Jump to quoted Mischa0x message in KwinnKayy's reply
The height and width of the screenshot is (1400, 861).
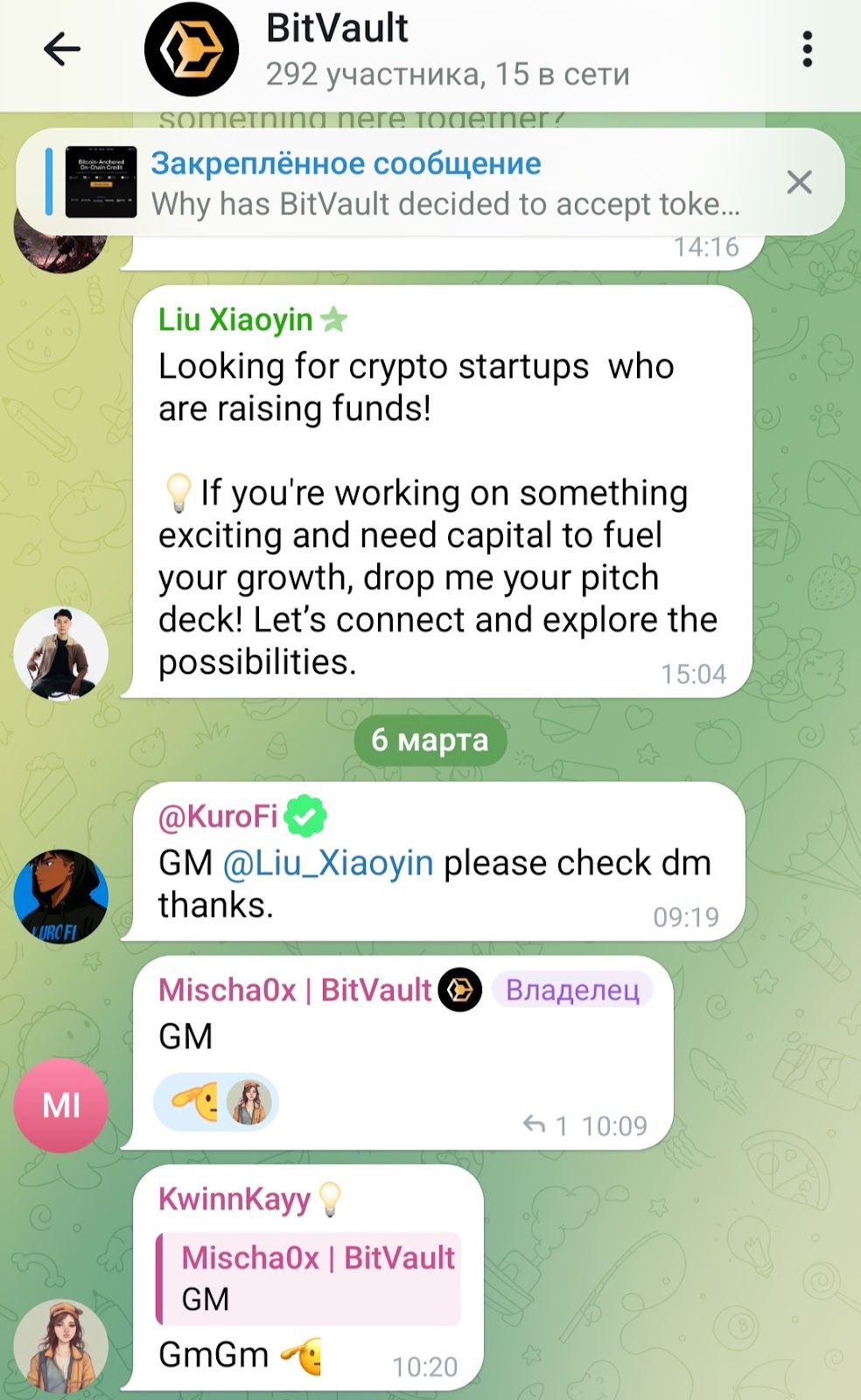309,1278
